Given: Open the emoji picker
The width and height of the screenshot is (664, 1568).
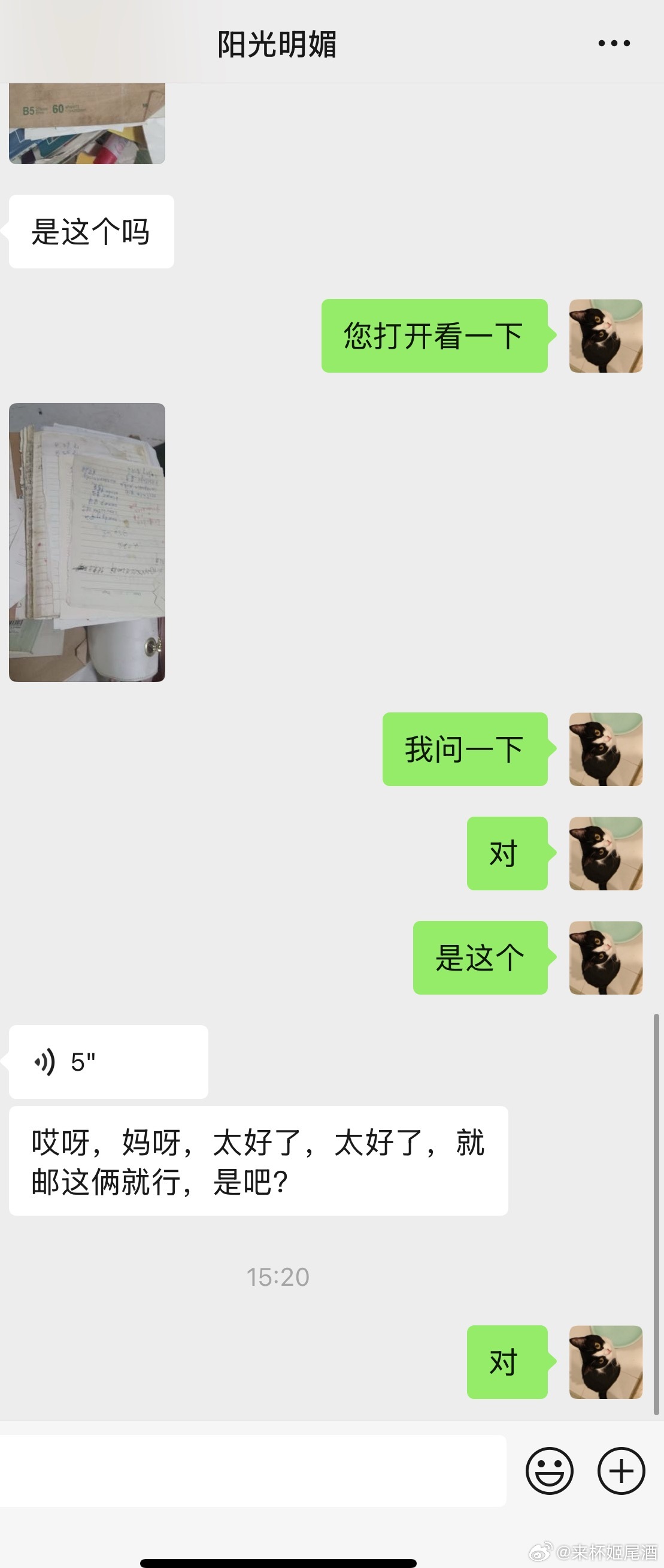Looking at the screenshot, I should (549, 1470).
